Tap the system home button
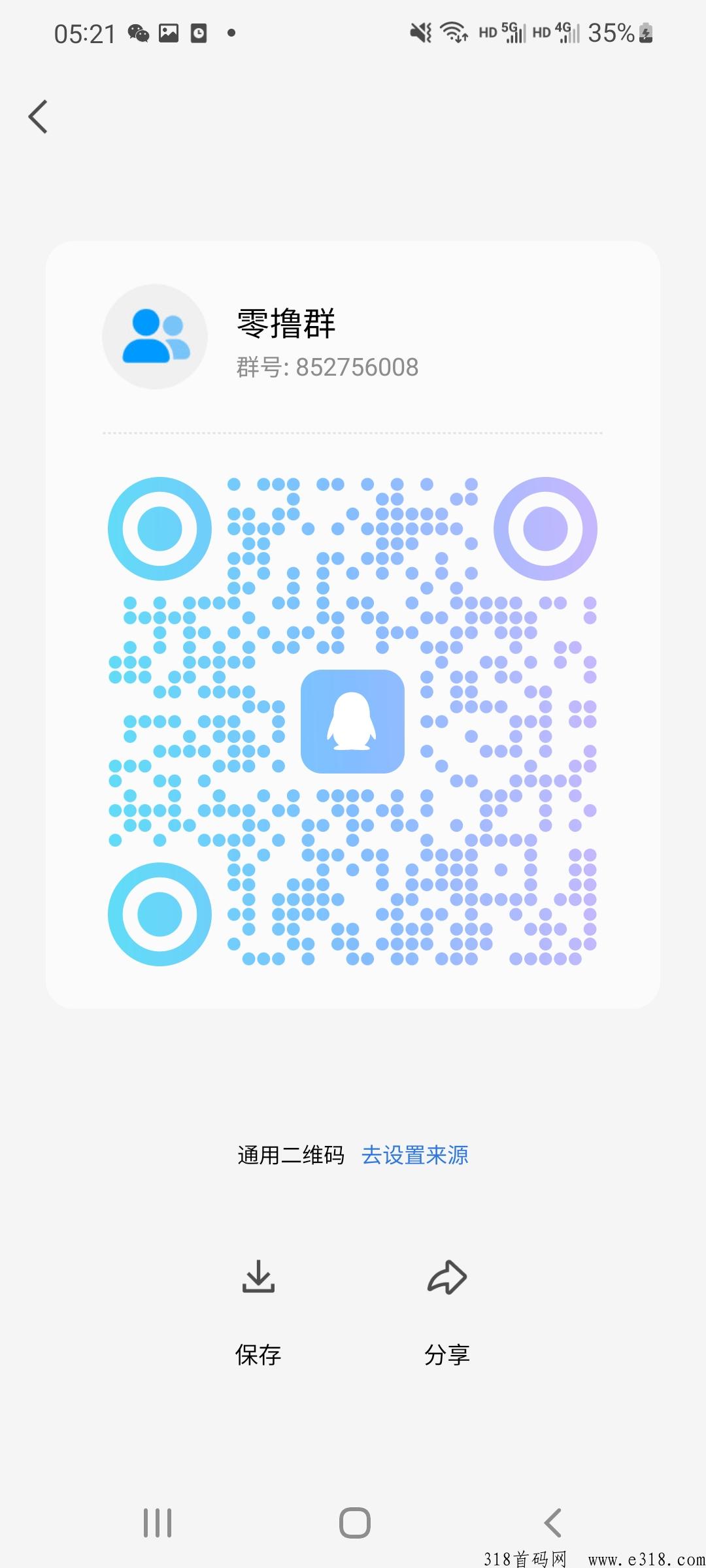 [x=355, y=1523]
